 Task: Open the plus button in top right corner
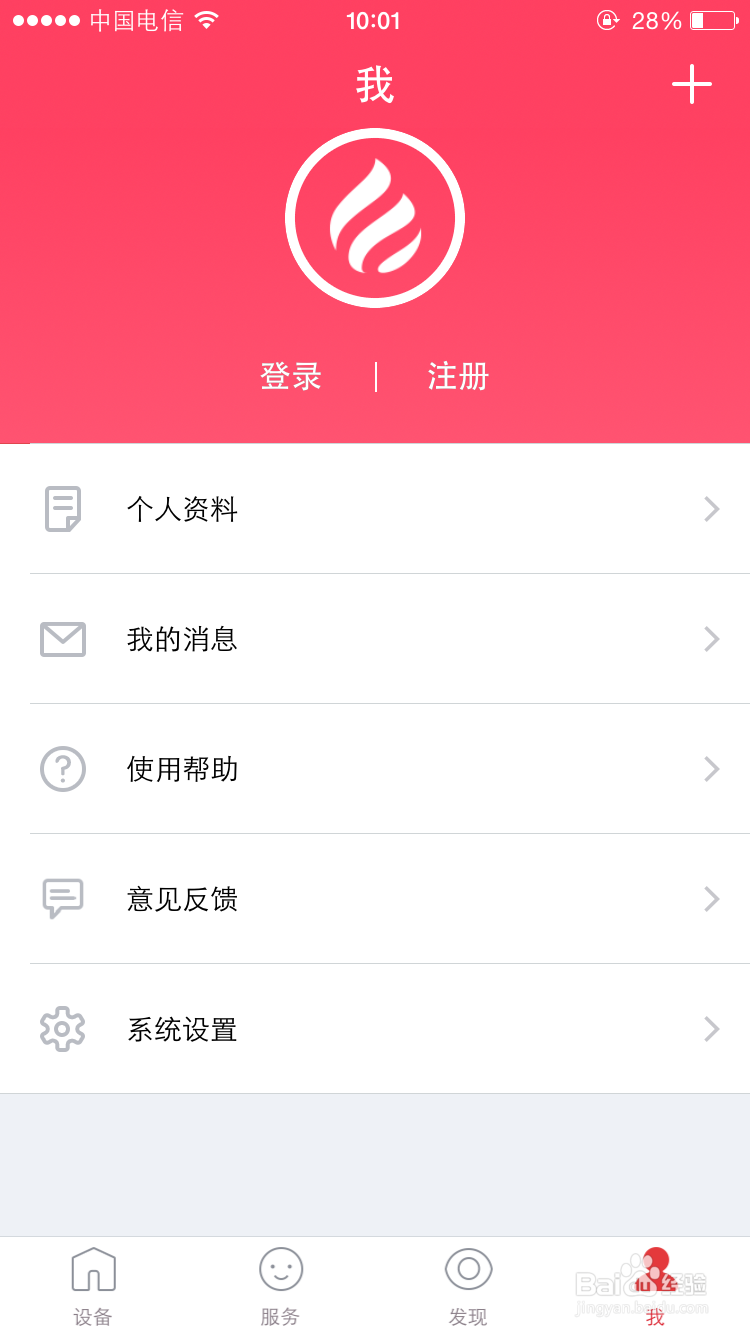point(692,85)
